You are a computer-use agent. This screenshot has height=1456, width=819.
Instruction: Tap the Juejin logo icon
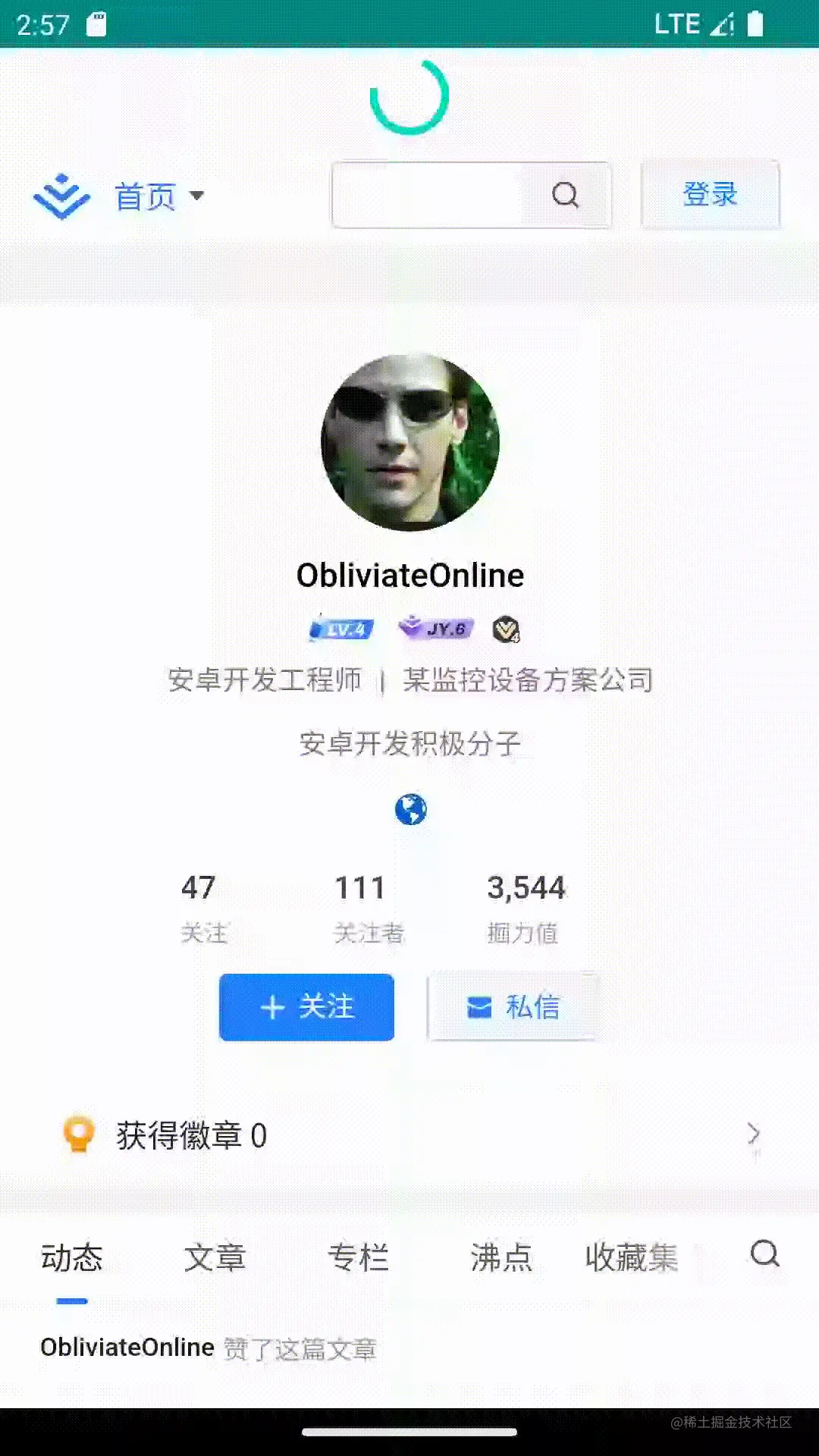click(61, 196)
